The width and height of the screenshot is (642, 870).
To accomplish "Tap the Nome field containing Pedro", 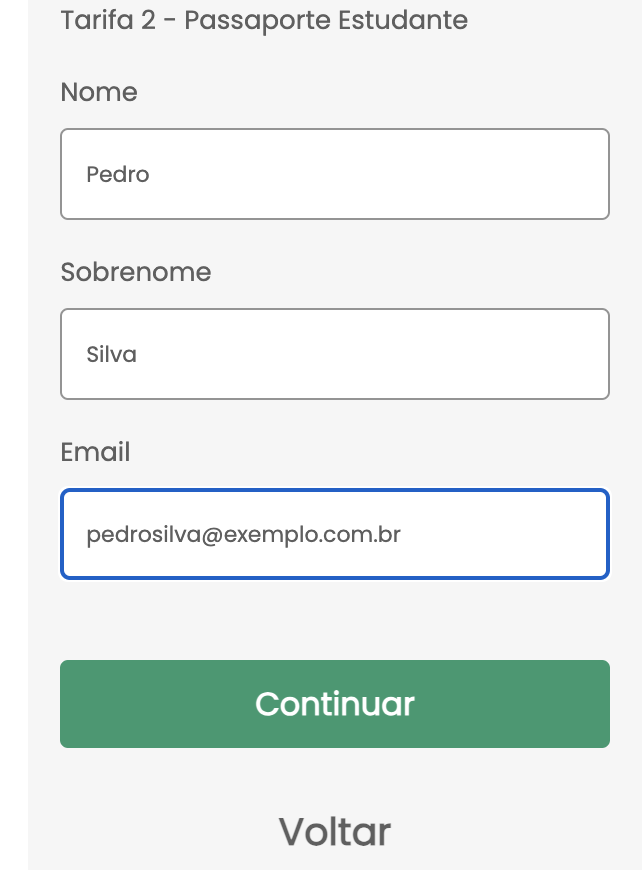I will [334, 174].
